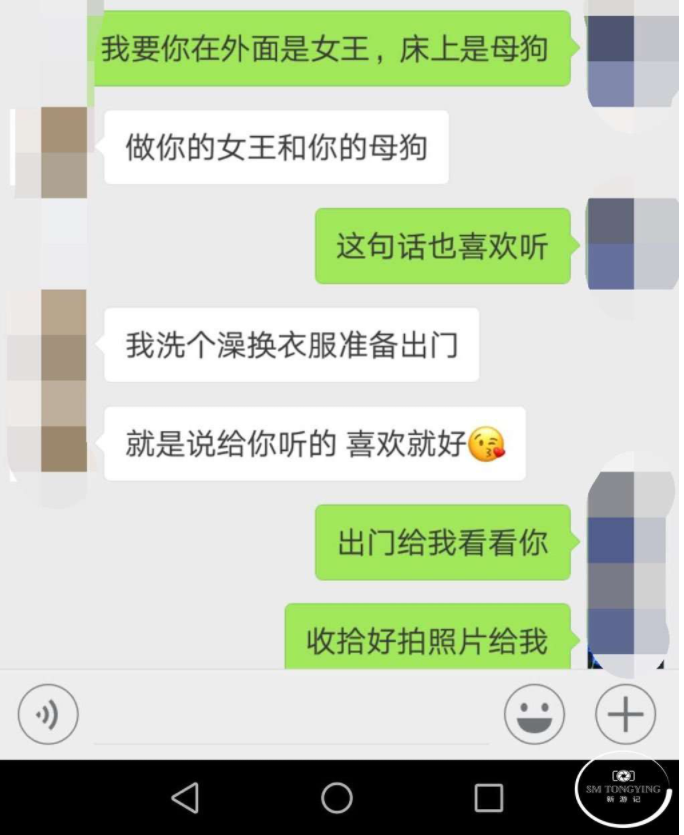
Task: Go back with the system back button
Action: (185, 797)
